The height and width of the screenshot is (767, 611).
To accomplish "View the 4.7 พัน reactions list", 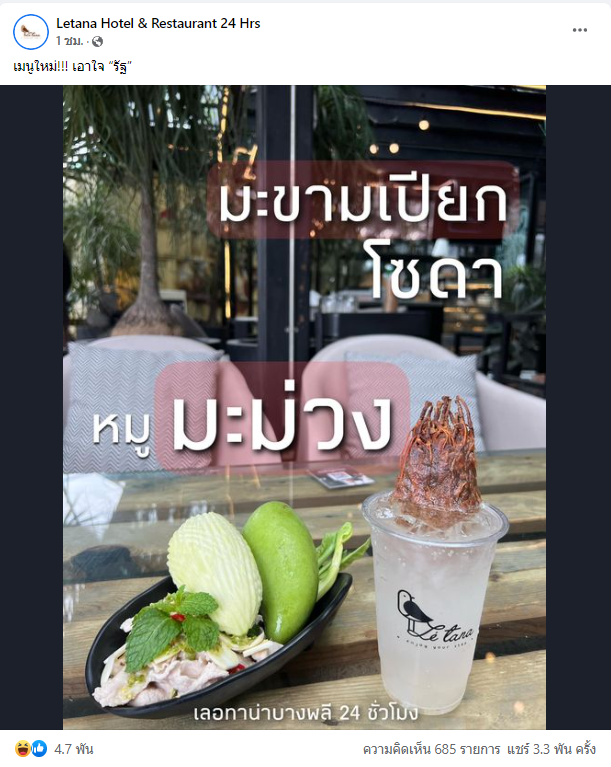I will tap(73, 748).
